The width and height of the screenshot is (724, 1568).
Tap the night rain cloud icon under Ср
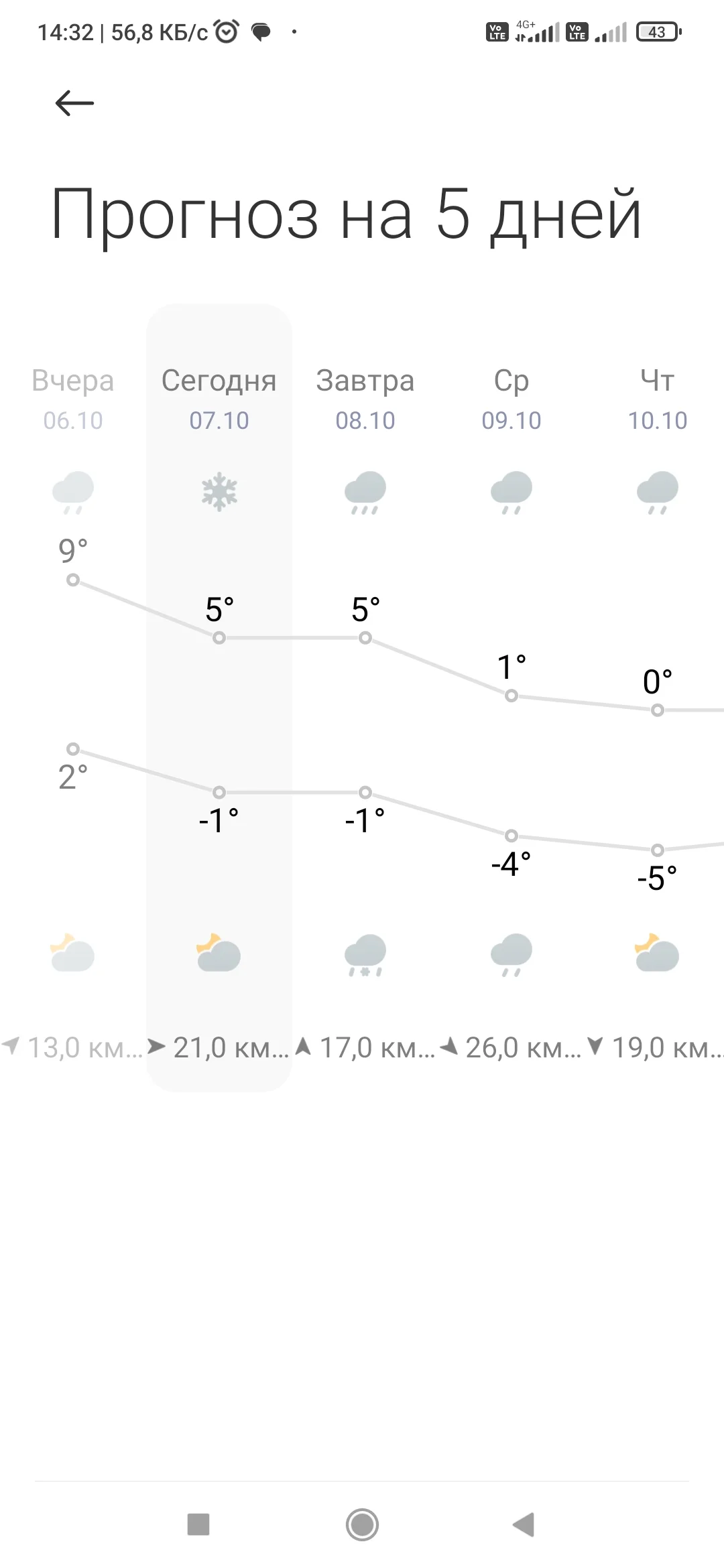tap(511, 955)
